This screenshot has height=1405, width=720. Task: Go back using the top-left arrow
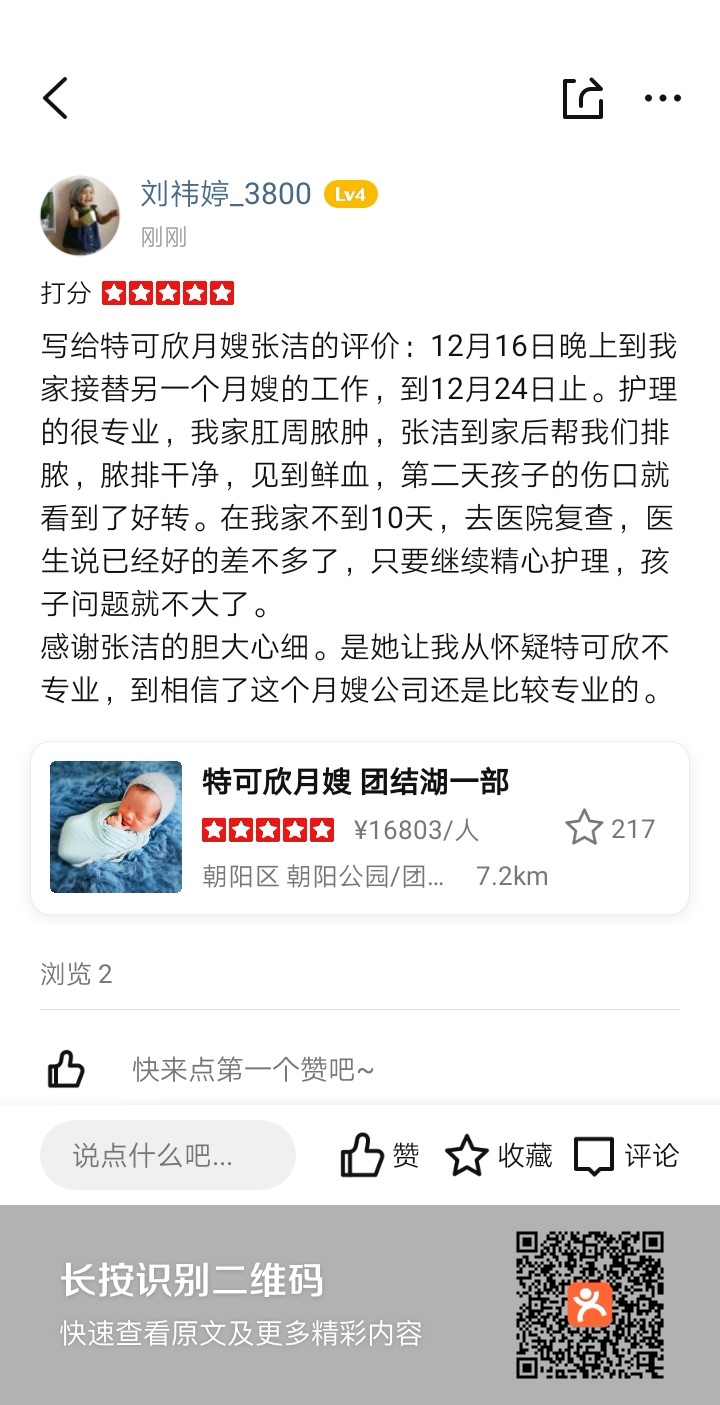coord(55,98)
